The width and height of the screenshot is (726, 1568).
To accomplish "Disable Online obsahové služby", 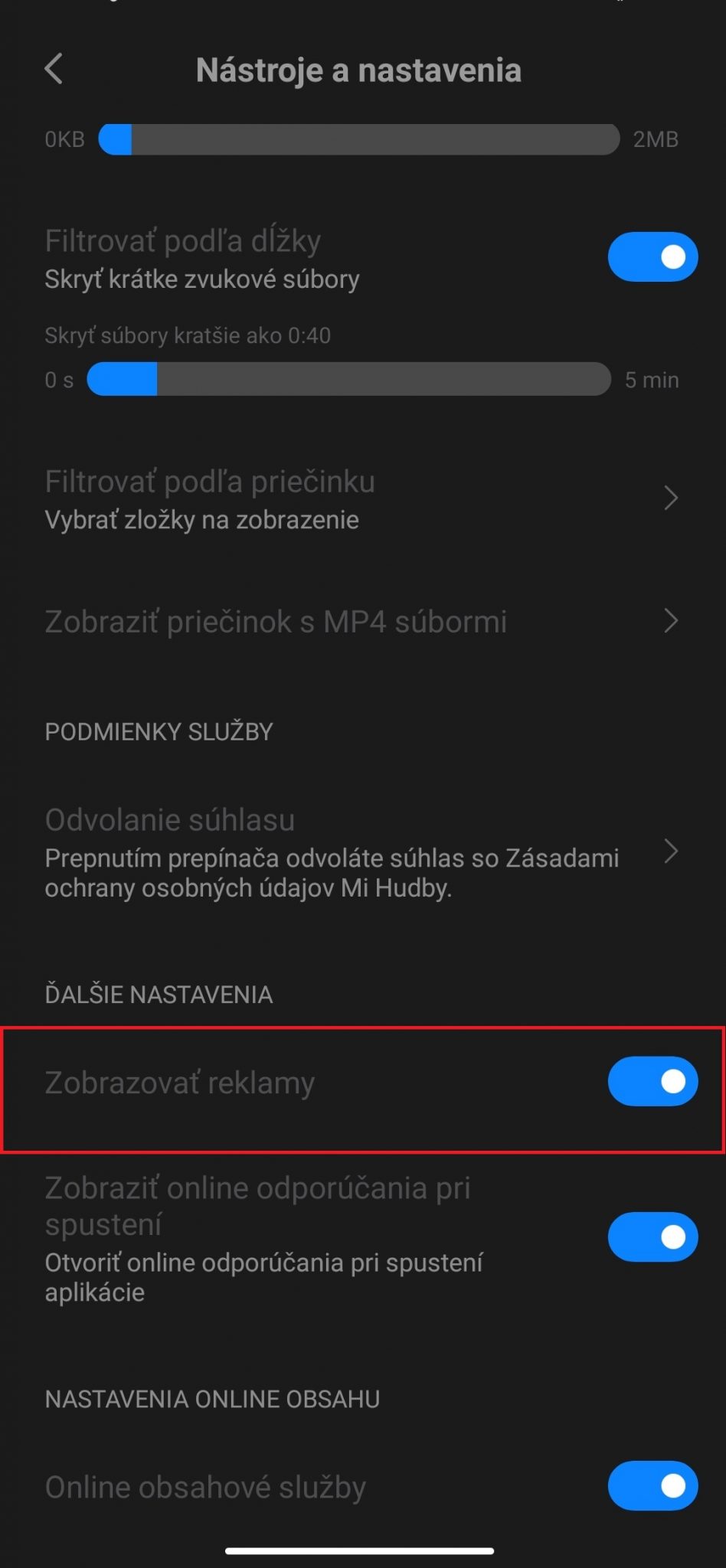I will [652, 1486].
